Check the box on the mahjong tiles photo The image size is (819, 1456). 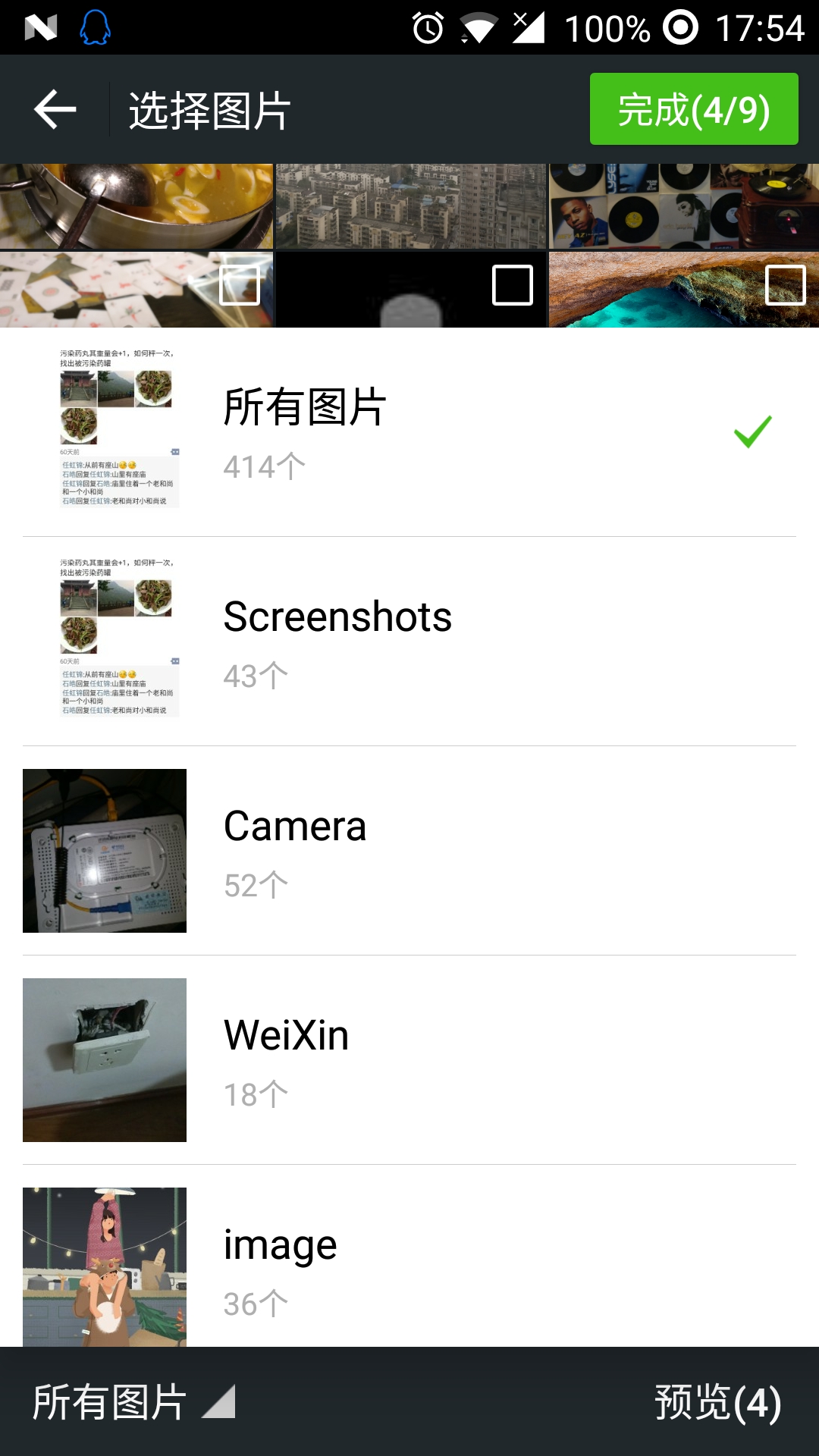pyautogui.click(x=240, y=285)
